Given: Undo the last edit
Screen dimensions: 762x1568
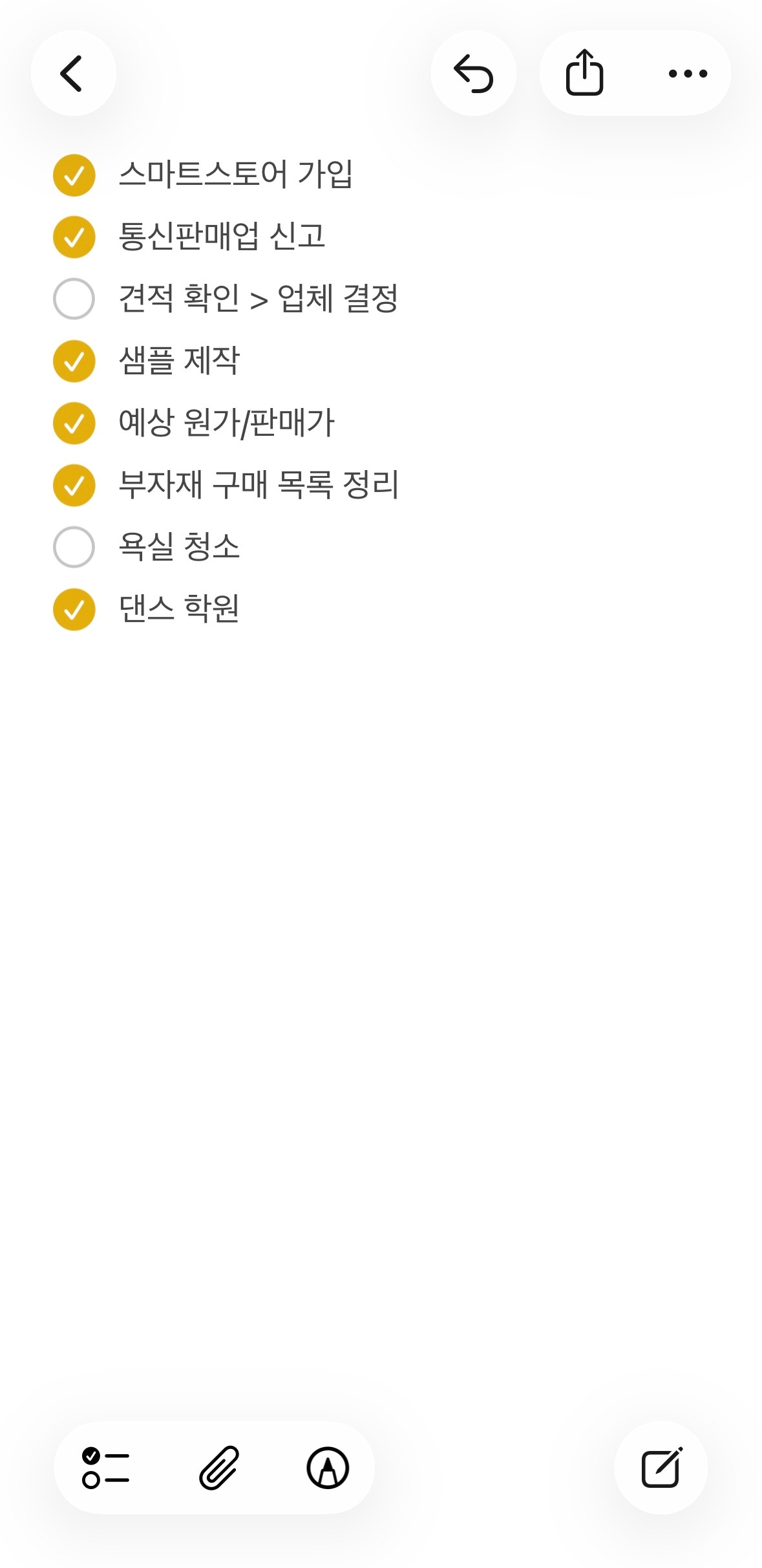Looking at the screenshot, I should pos(473,73).
